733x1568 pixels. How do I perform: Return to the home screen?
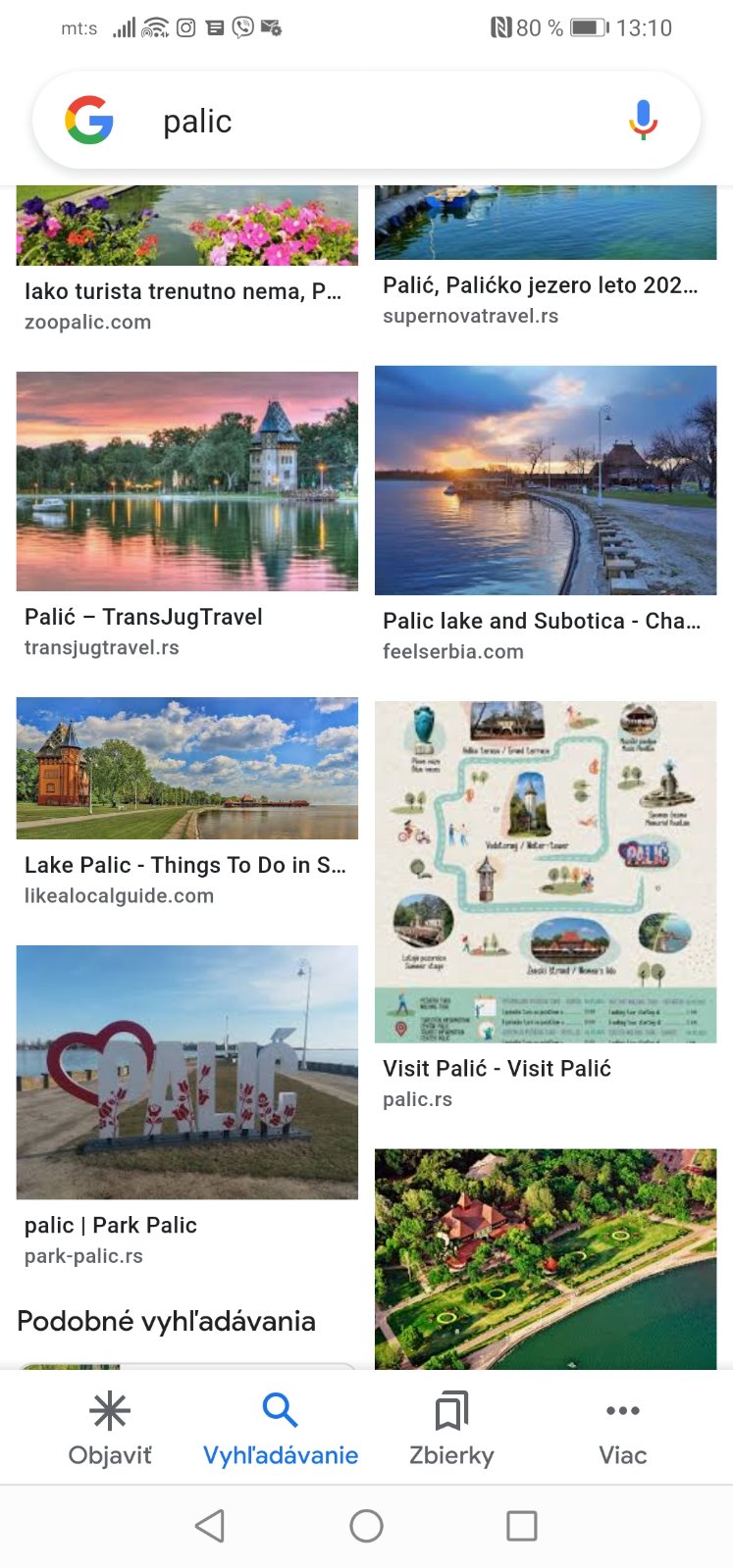[x=366, y=1526]
